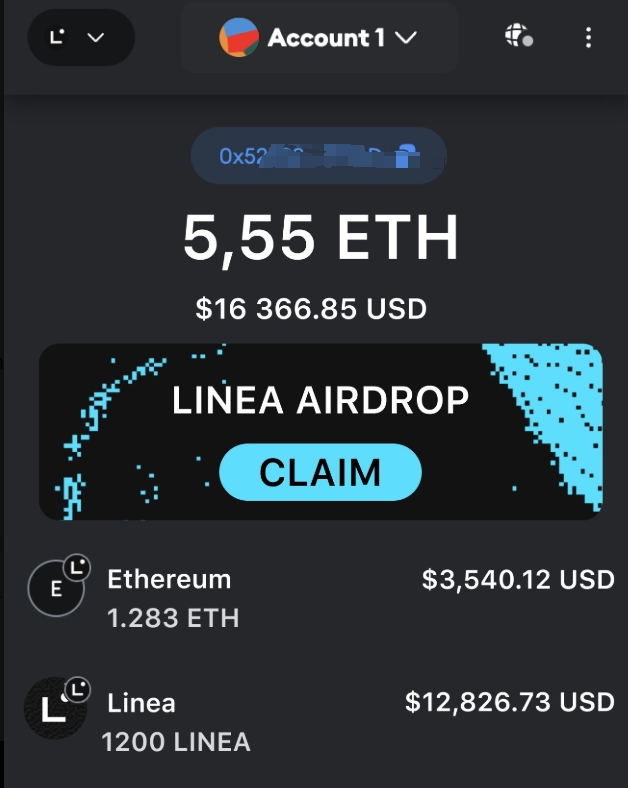
Task: Claim the Linea airdrop
Action: pyautogui.click(x=320, y=472)
